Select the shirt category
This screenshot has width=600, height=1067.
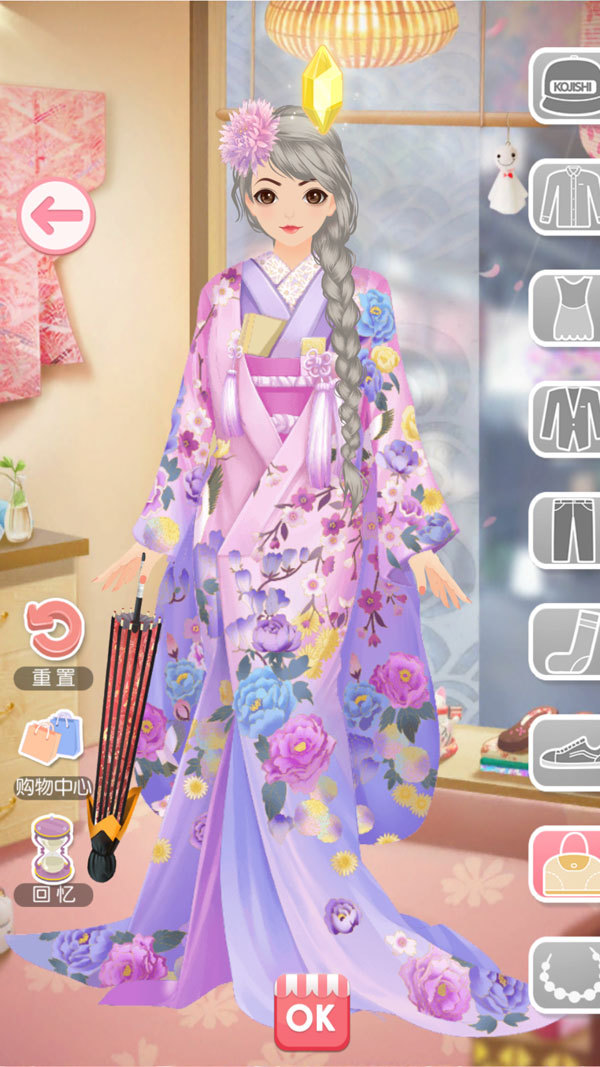567,196
